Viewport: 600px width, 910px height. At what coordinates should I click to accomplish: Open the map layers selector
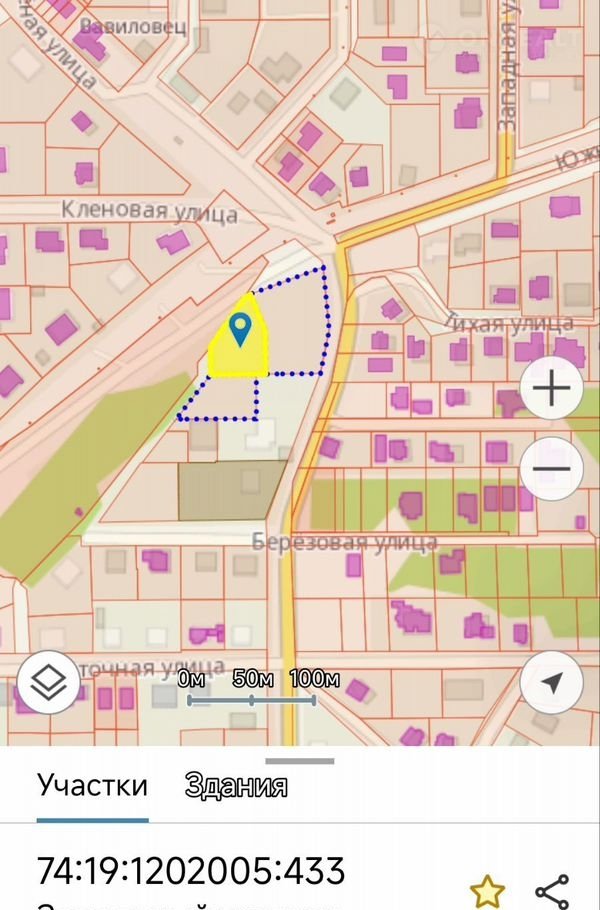[x=48, y=683]
